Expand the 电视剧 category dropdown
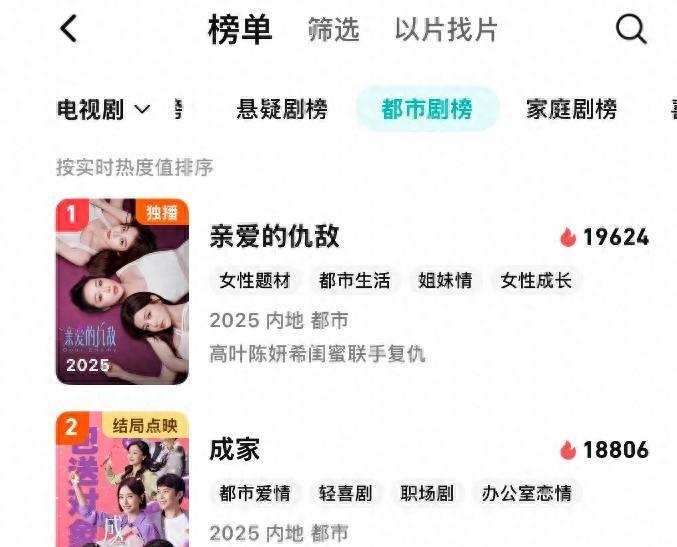The height and width of the screenshot is (547, 677). coord(104,109)
